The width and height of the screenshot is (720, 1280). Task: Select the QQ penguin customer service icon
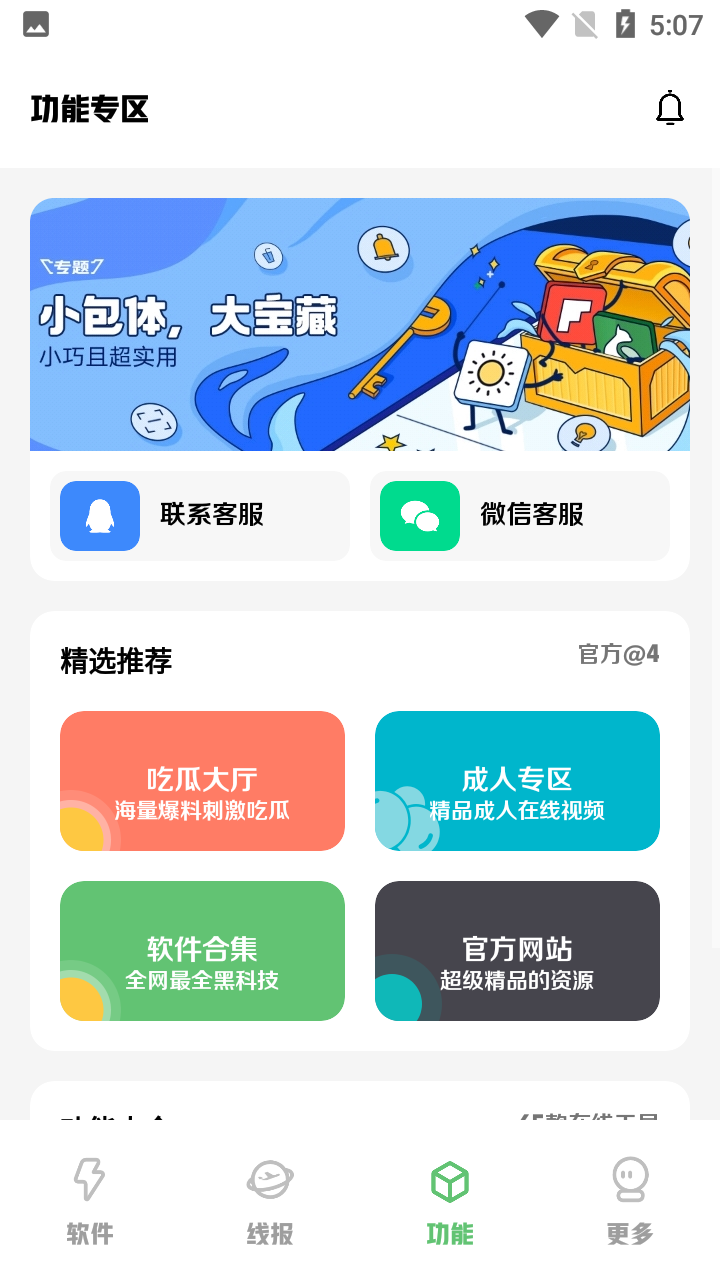click(99, 516)
